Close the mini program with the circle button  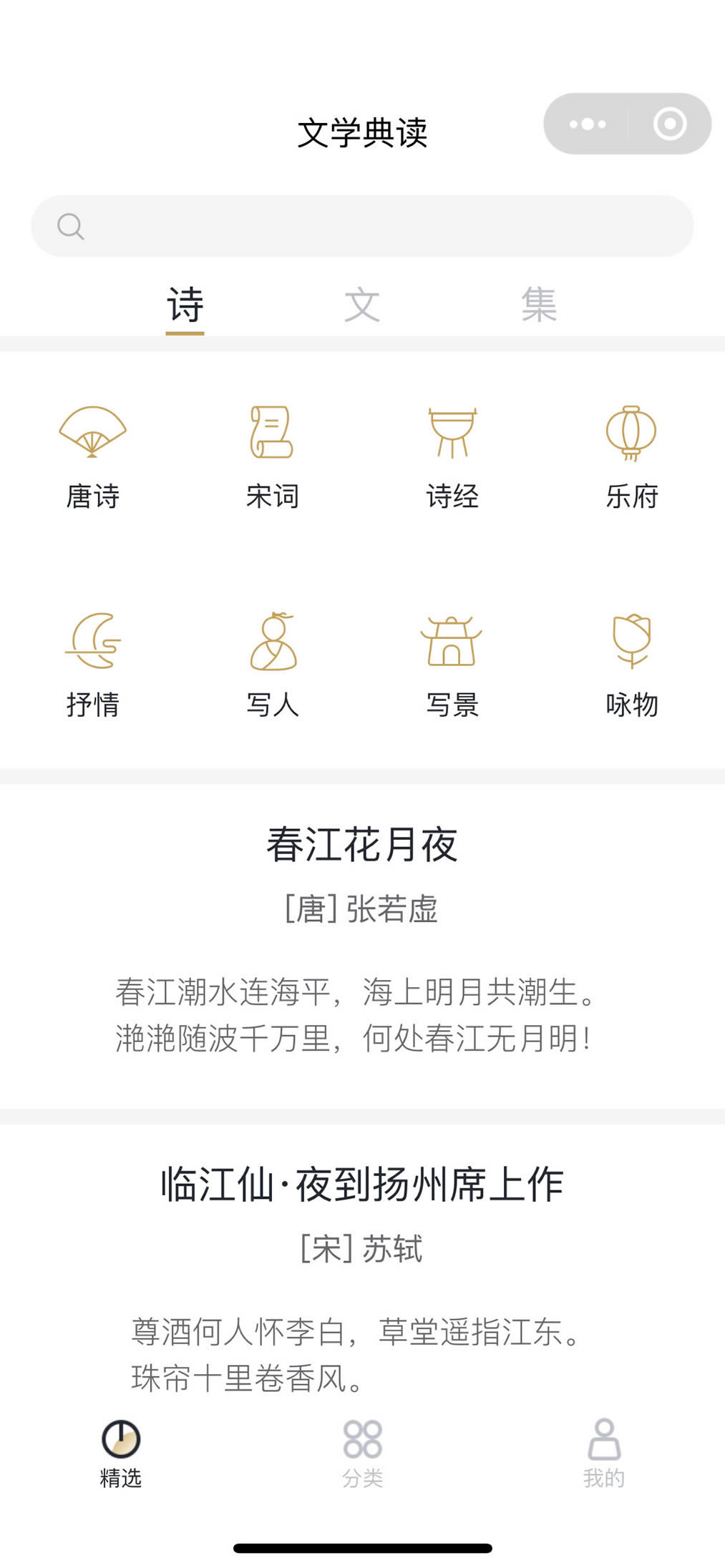click(670, 124)
